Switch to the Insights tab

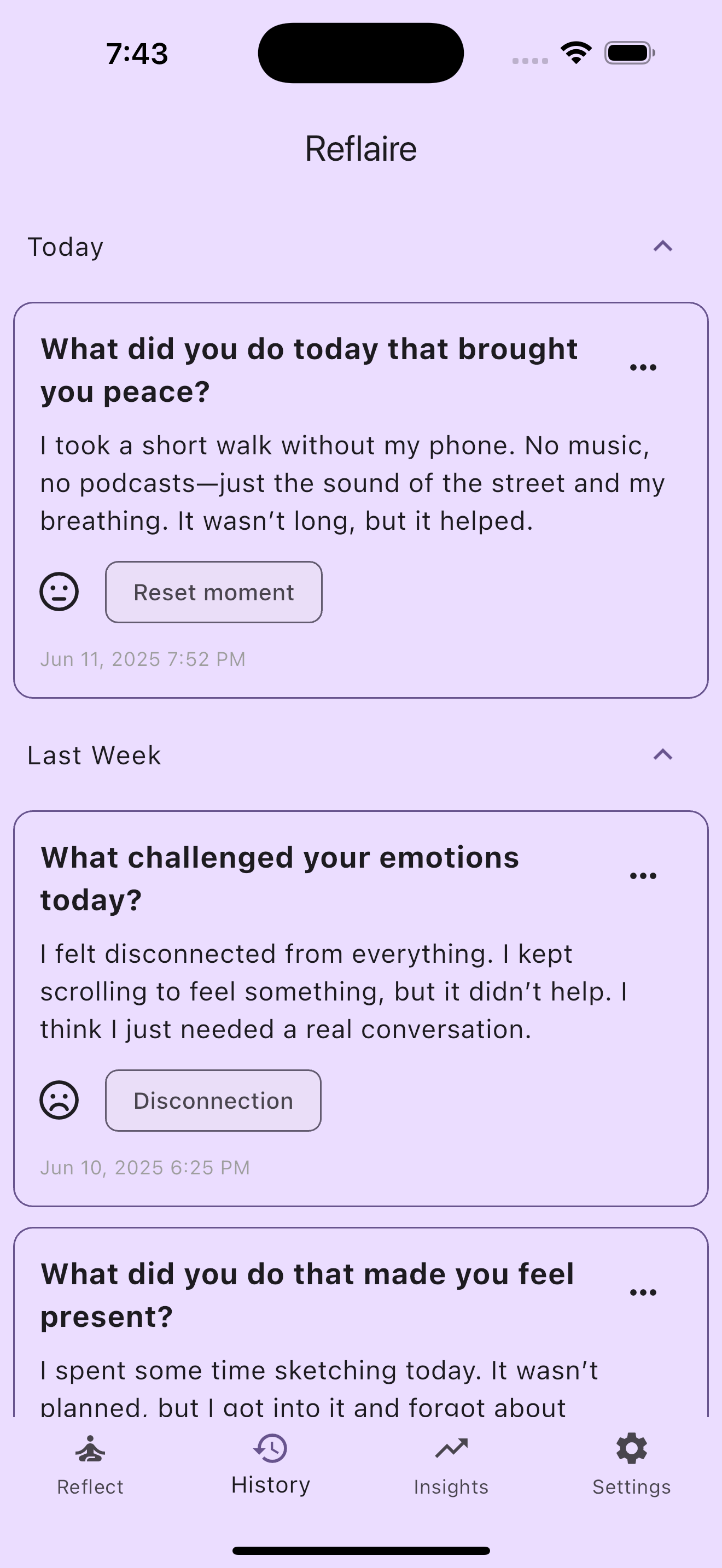[451, 1467]
